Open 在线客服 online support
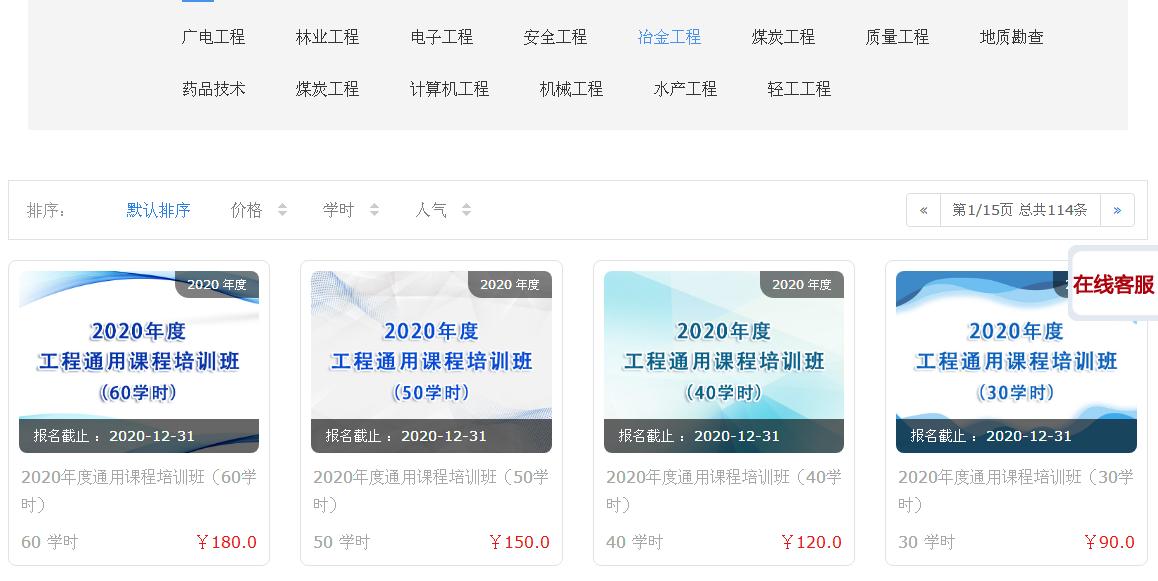Image resolution: width=1158 pixels, height=581 pixels. pyautogui.click(x=1113, y=284)
